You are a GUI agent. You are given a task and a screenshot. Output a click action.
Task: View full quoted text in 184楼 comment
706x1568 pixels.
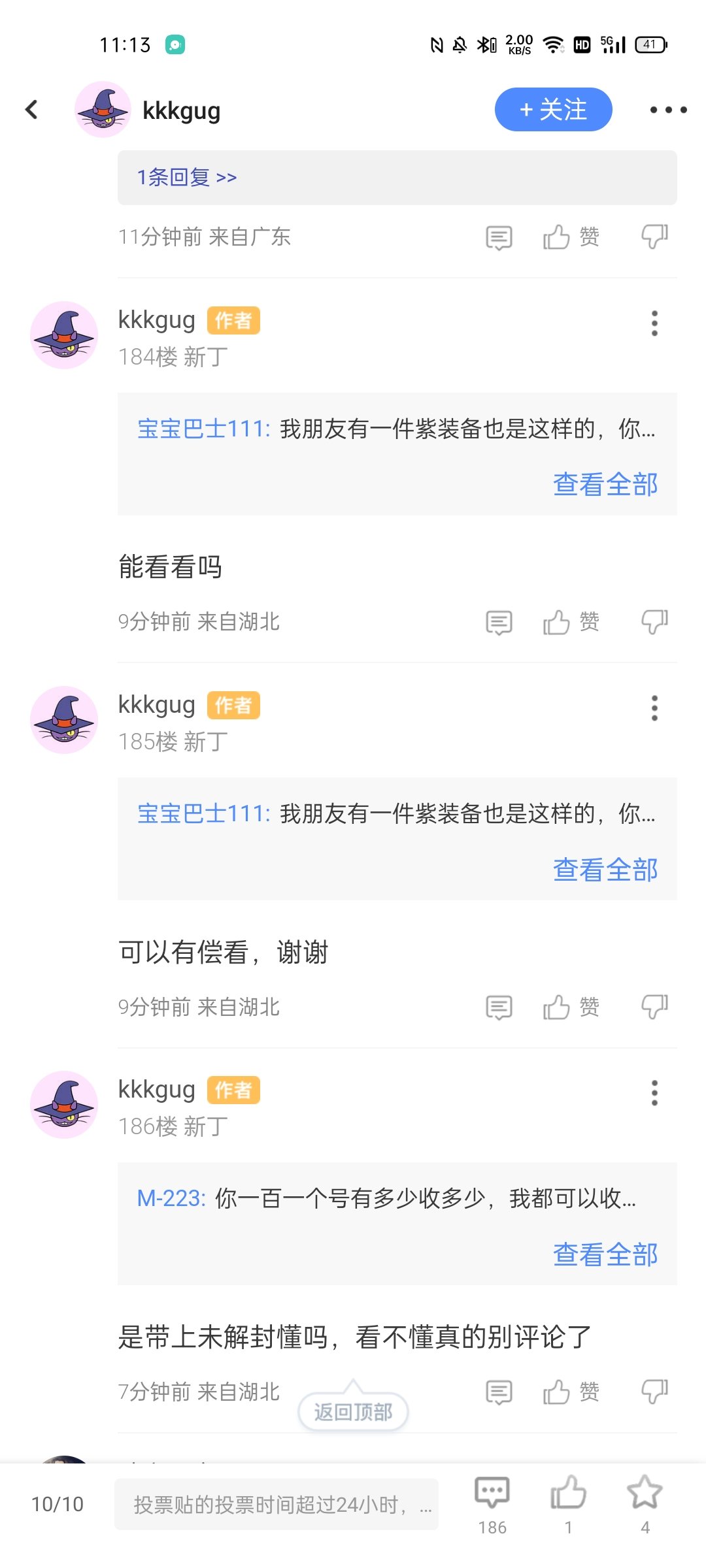pos(605,485)
